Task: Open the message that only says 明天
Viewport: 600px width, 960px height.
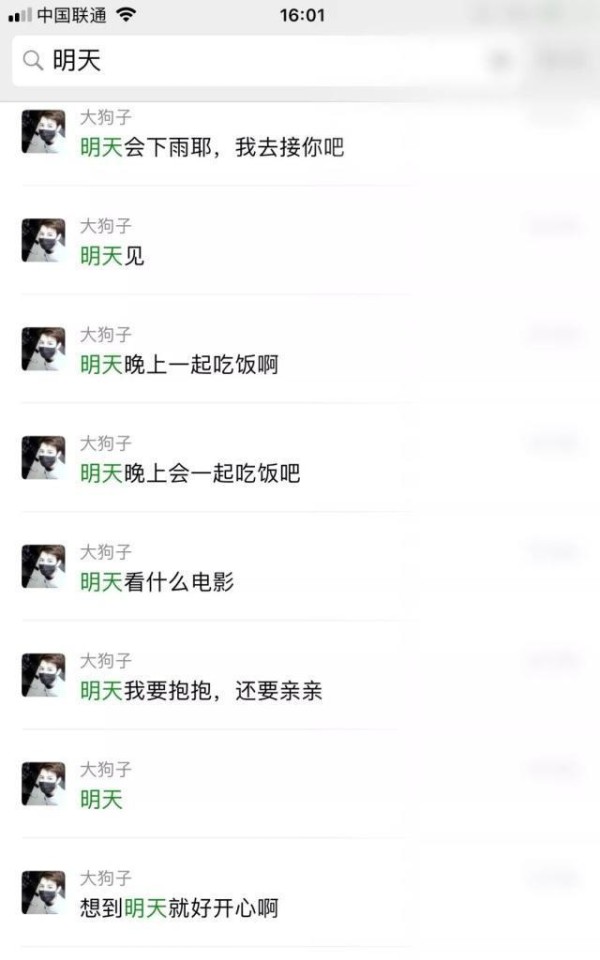Action: pos(101,800)
